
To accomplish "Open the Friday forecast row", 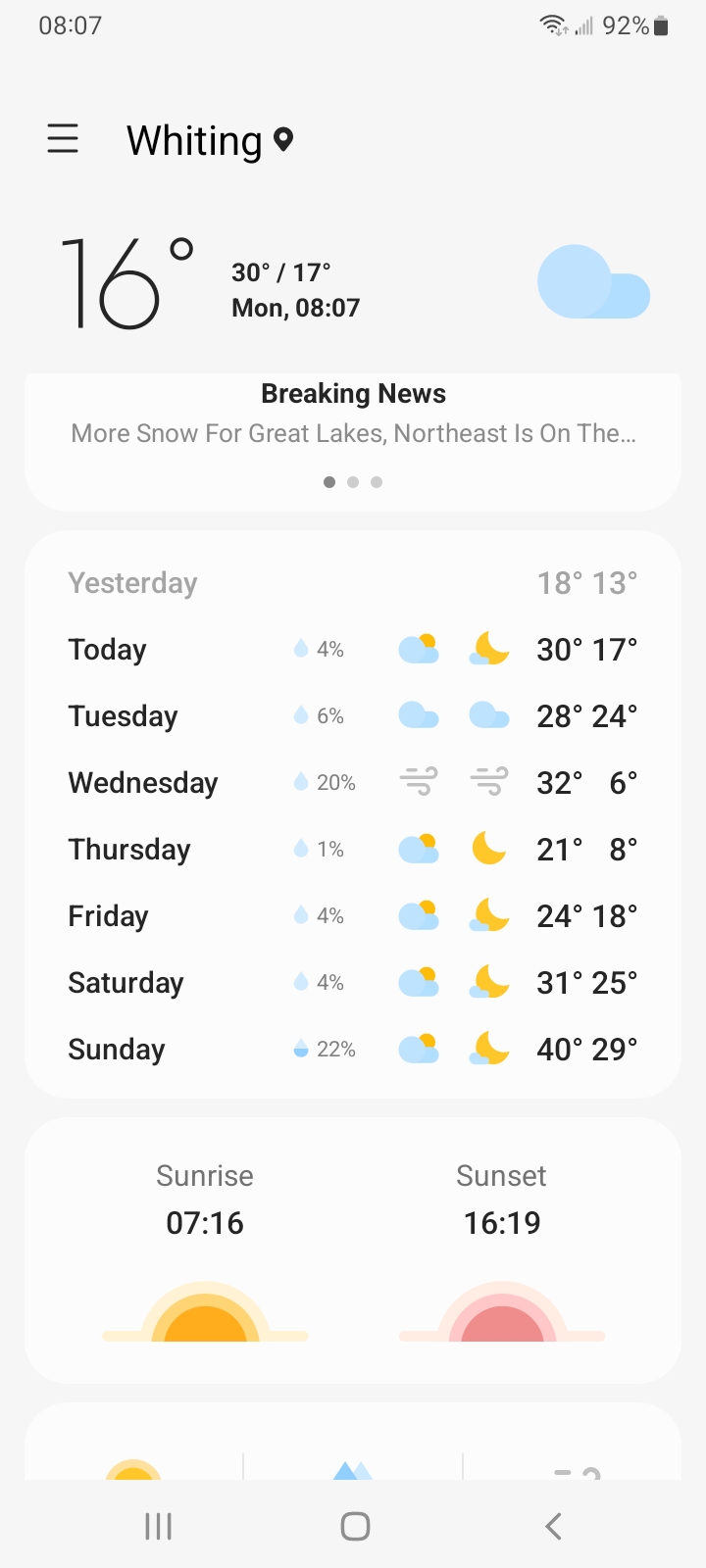I will point(353,916).
